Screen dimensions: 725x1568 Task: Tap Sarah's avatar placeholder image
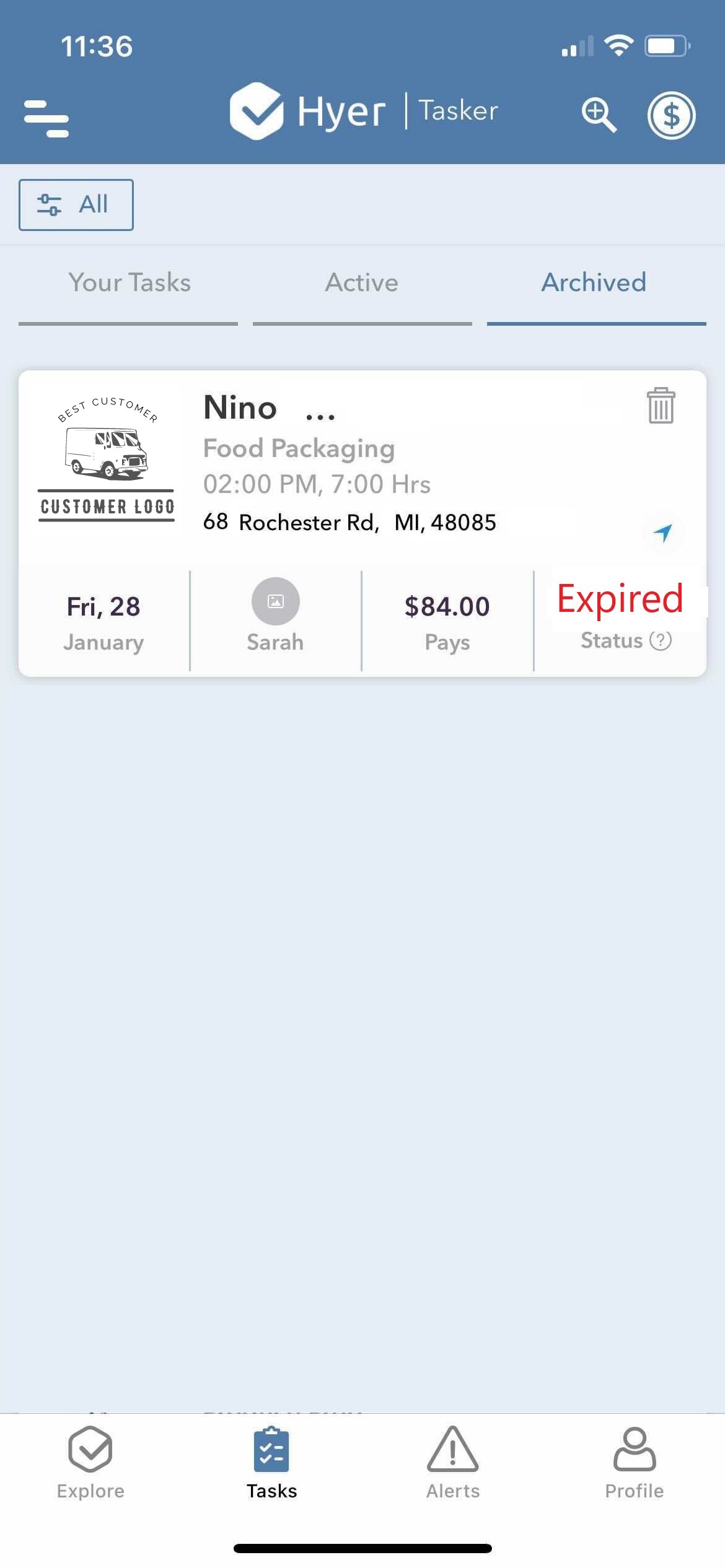coord(275,601)
